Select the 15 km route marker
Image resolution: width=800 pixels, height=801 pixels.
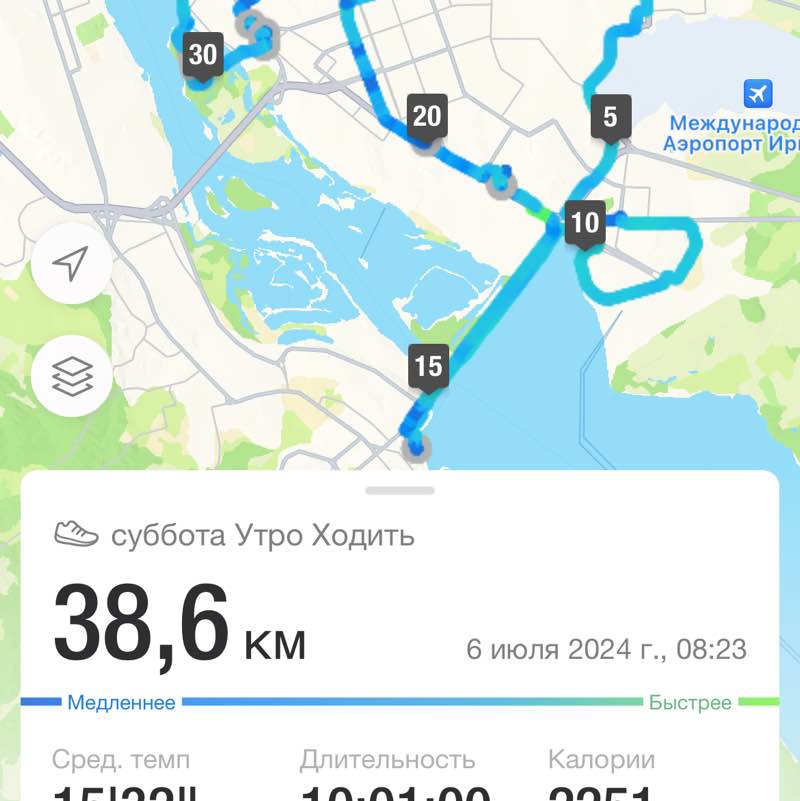(x=428, y=368)
